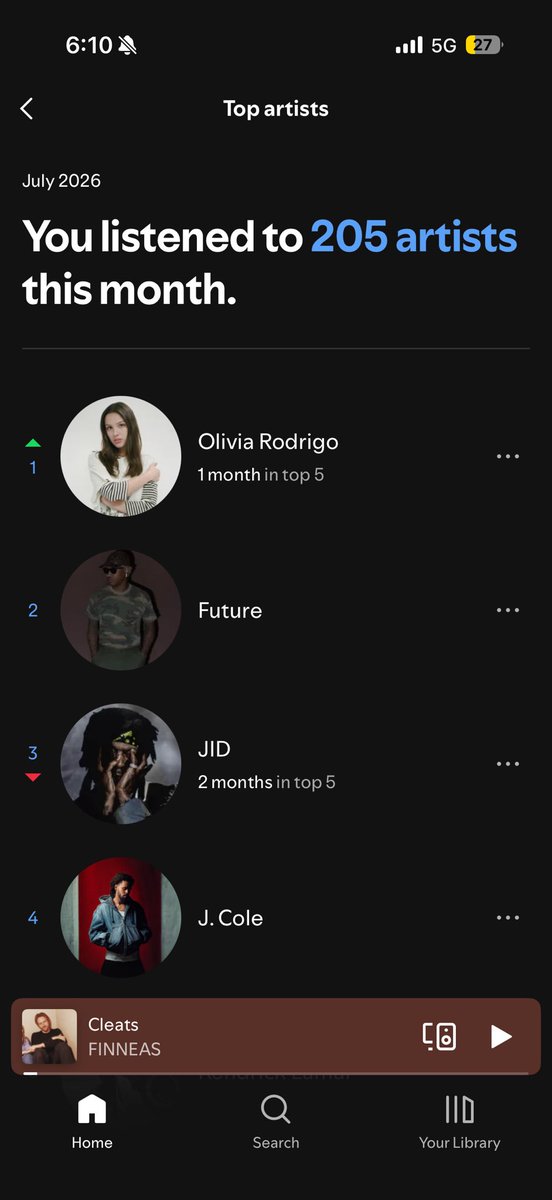This screenshot has width=552, height=1200.
Task: Switch to Your Library tab
Action: point(460,1122)
